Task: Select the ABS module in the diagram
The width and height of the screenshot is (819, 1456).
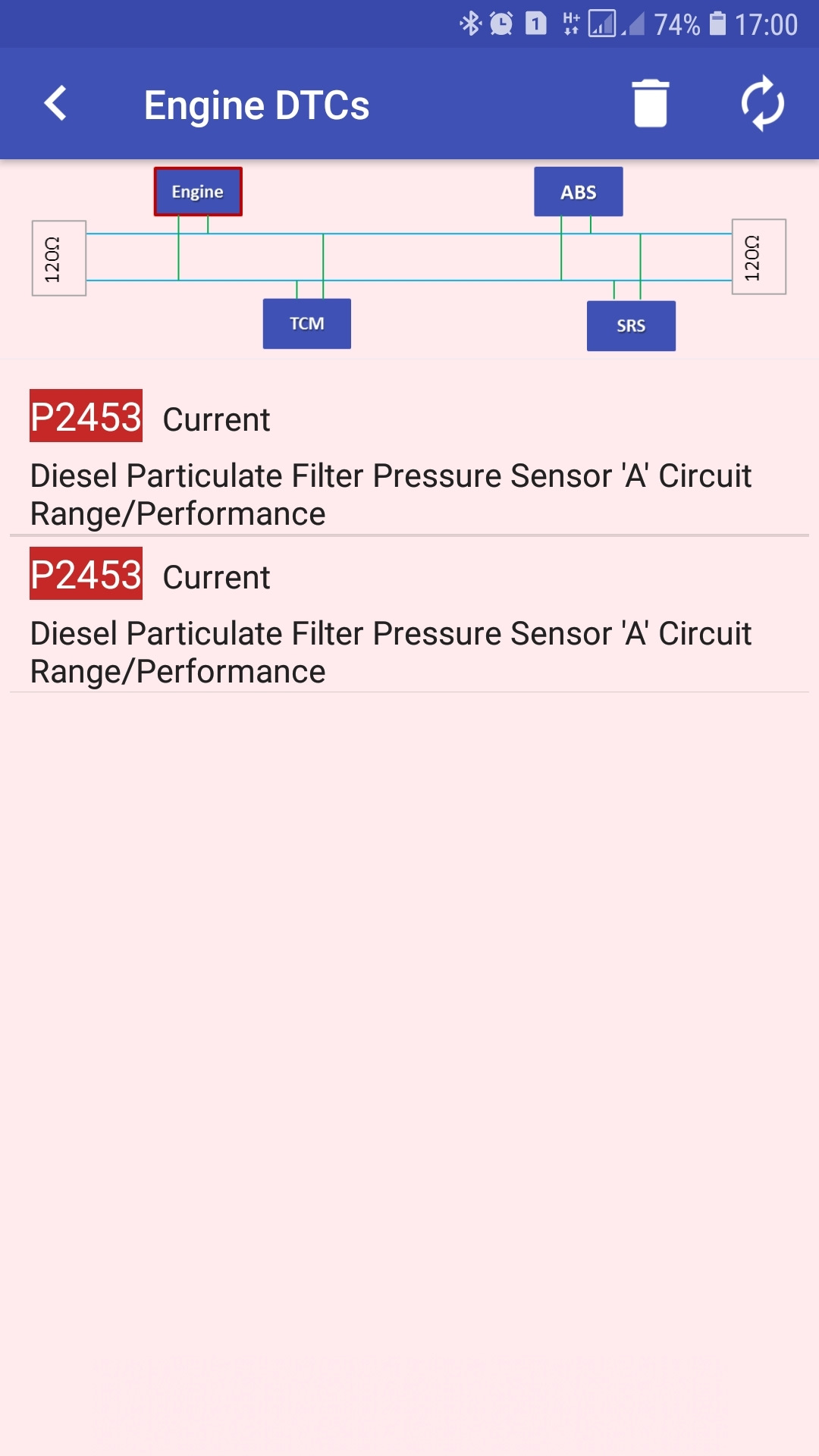Action: 579,192
